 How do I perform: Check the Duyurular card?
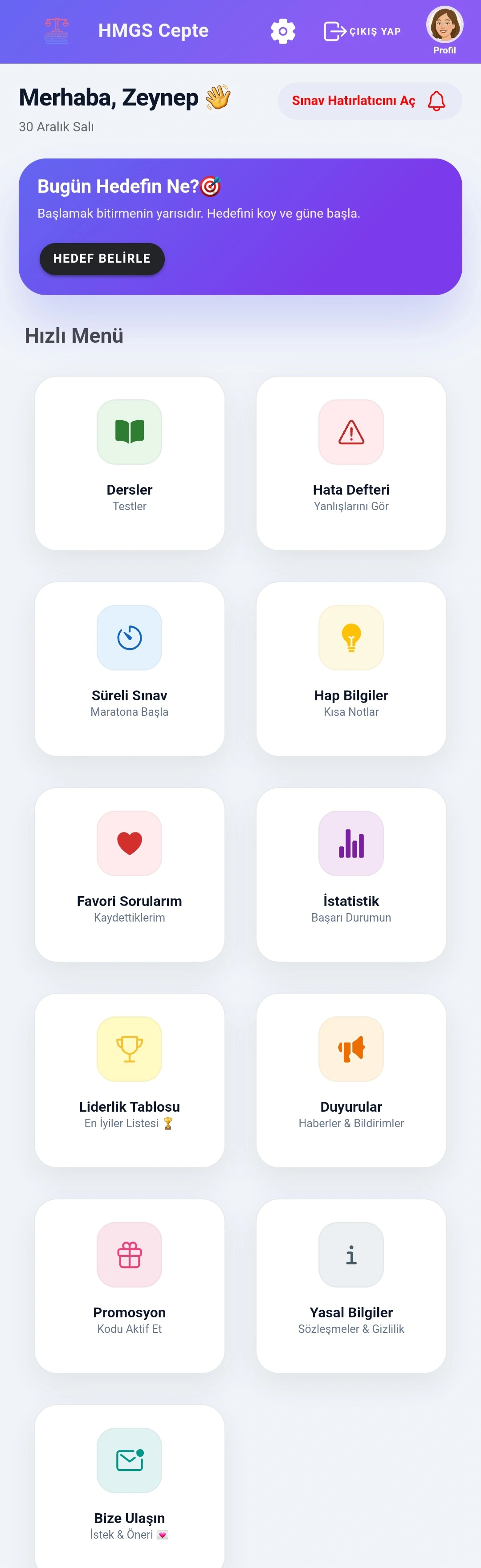pyautogui.click(x=351, y=1081)
